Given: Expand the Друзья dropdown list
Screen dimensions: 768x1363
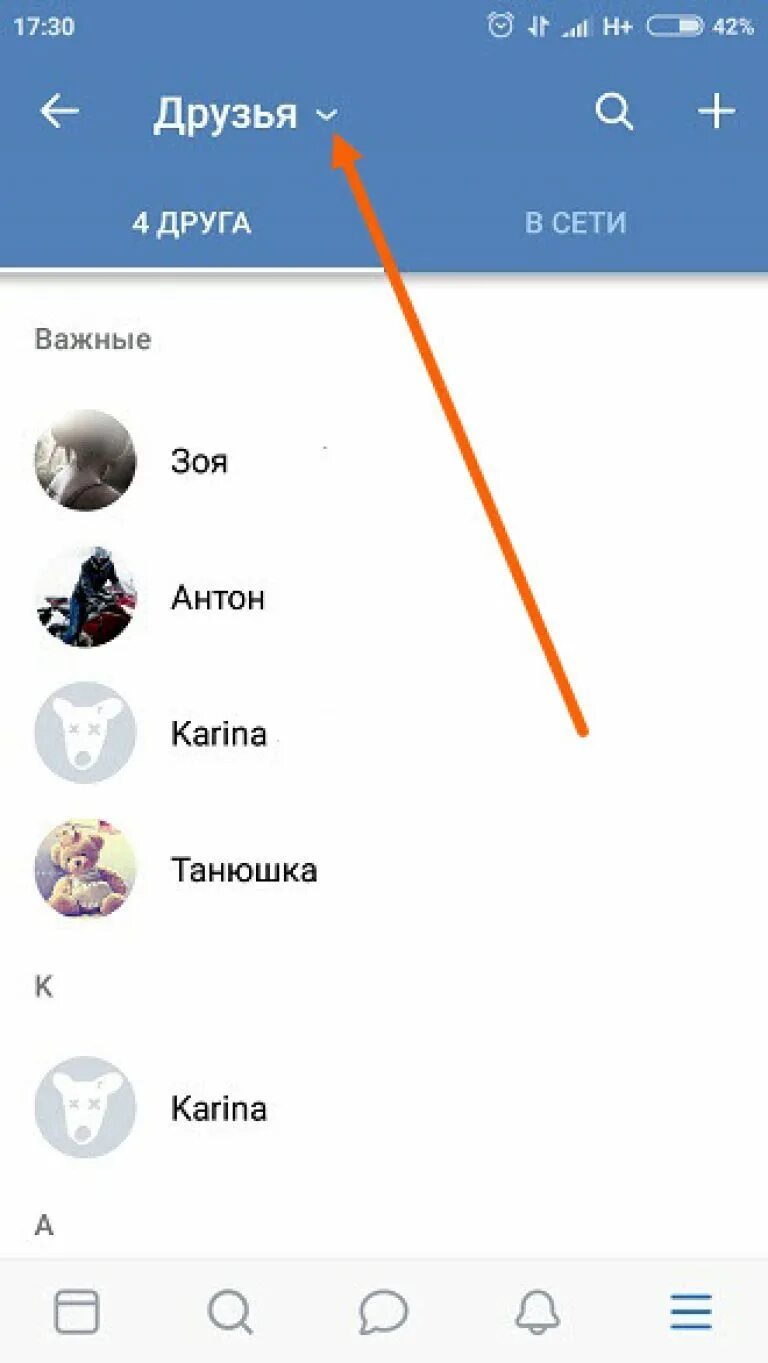Looking at the screenshot, I should click(x=246, y=114).
